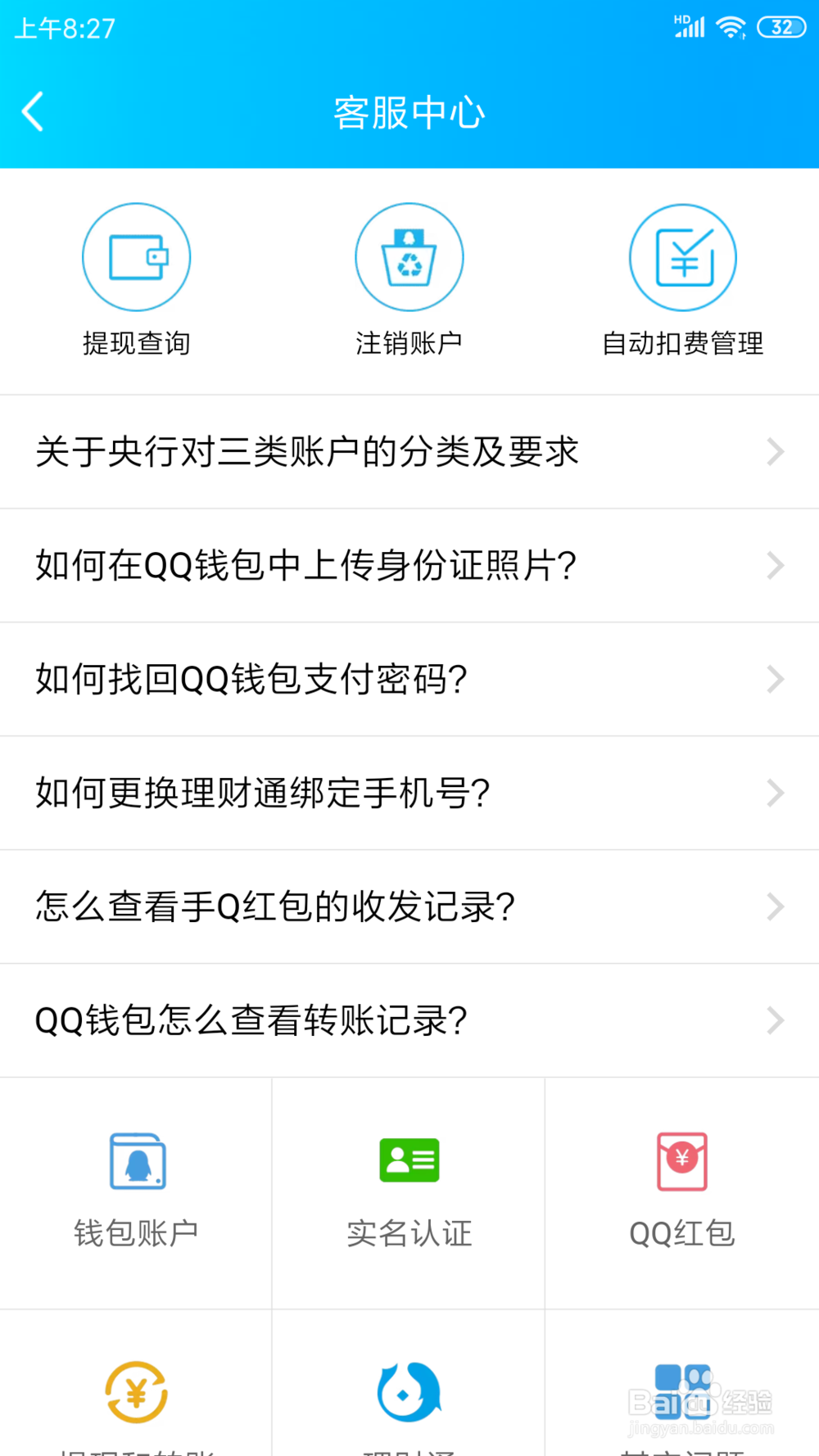This screenshot has height=1456, width=819.
Task: Tap the blue 理财通 tile
Action: [x=409, y=1383]
